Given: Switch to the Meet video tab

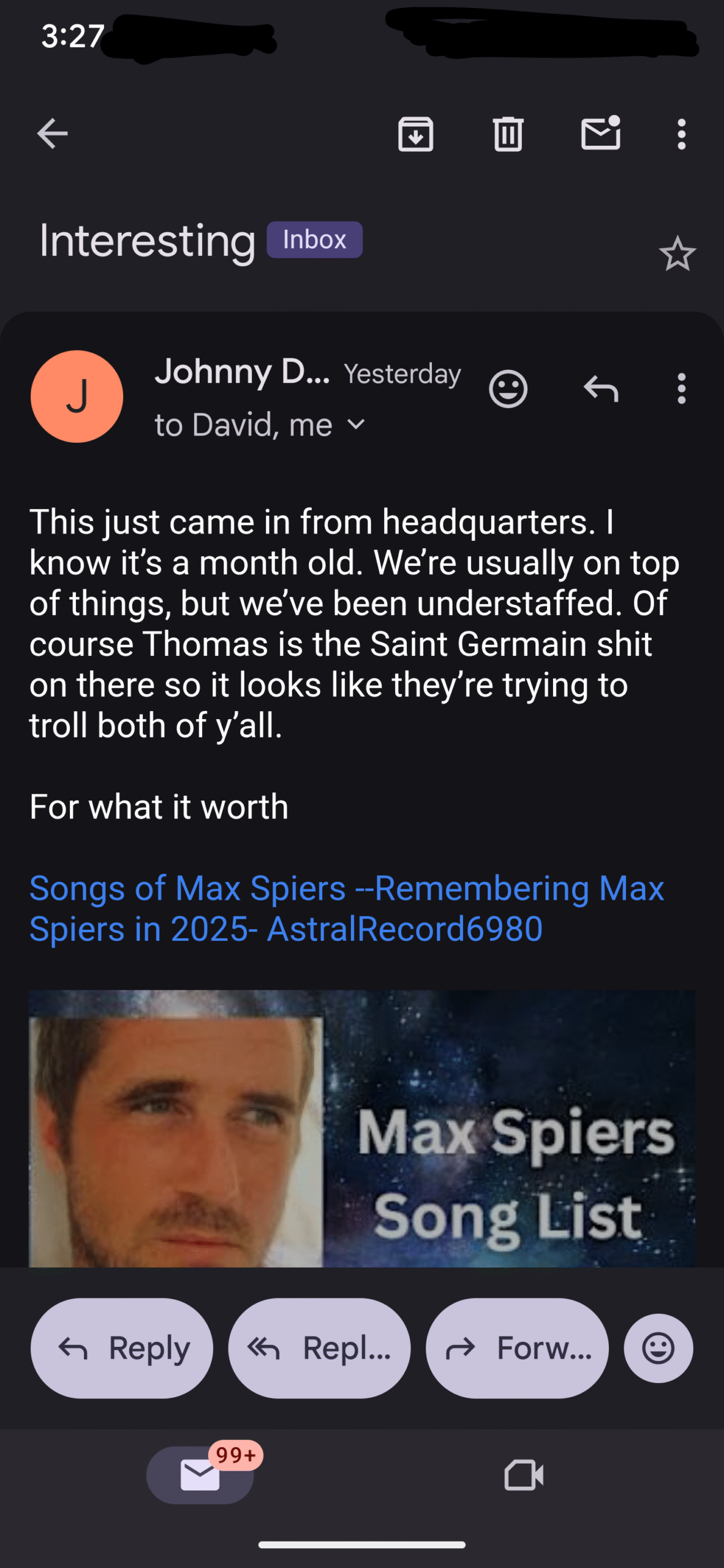Looking at the screenshot, I should tap(524, 1475).
